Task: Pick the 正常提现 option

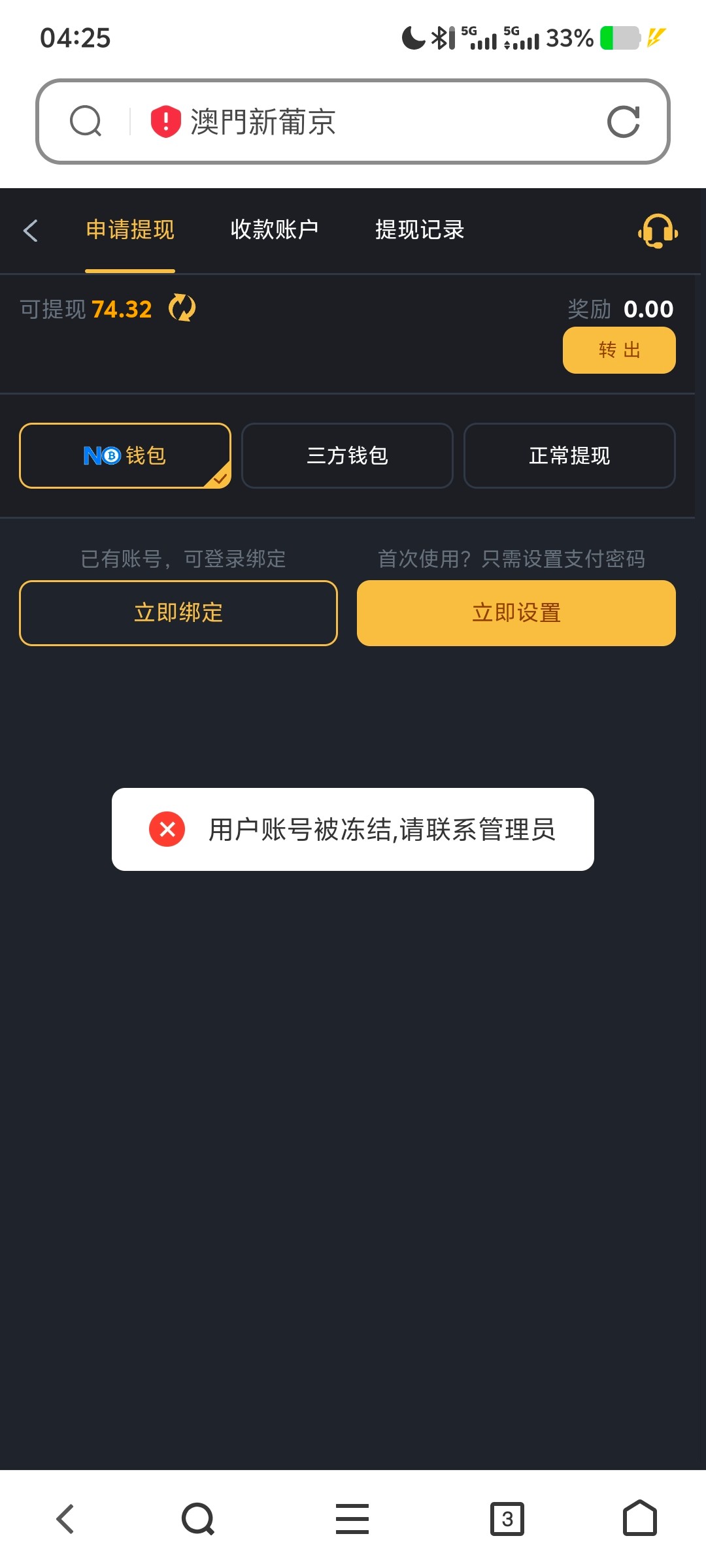Action: (x=569, y=455)
